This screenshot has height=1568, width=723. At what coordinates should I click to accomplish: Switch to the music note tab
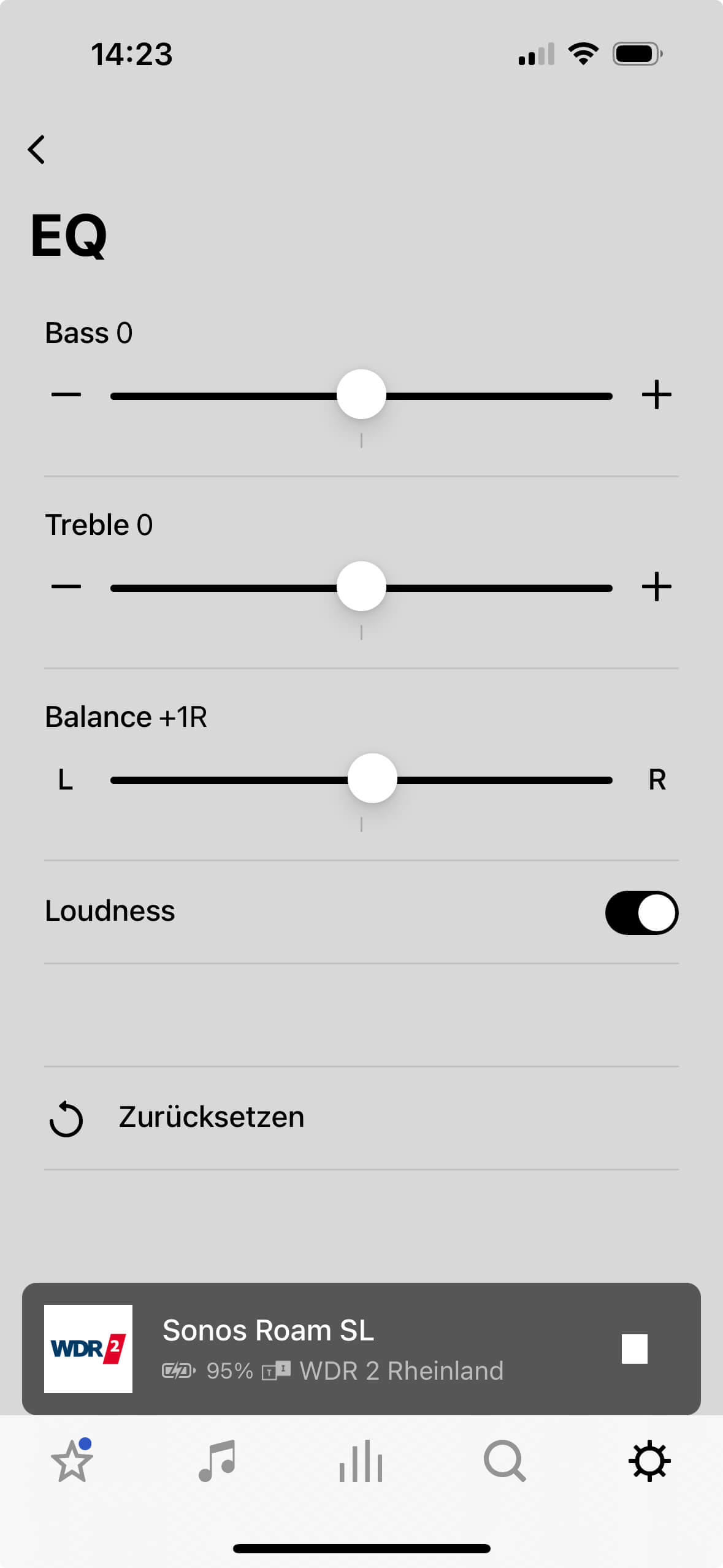[x=216, y=1461]
